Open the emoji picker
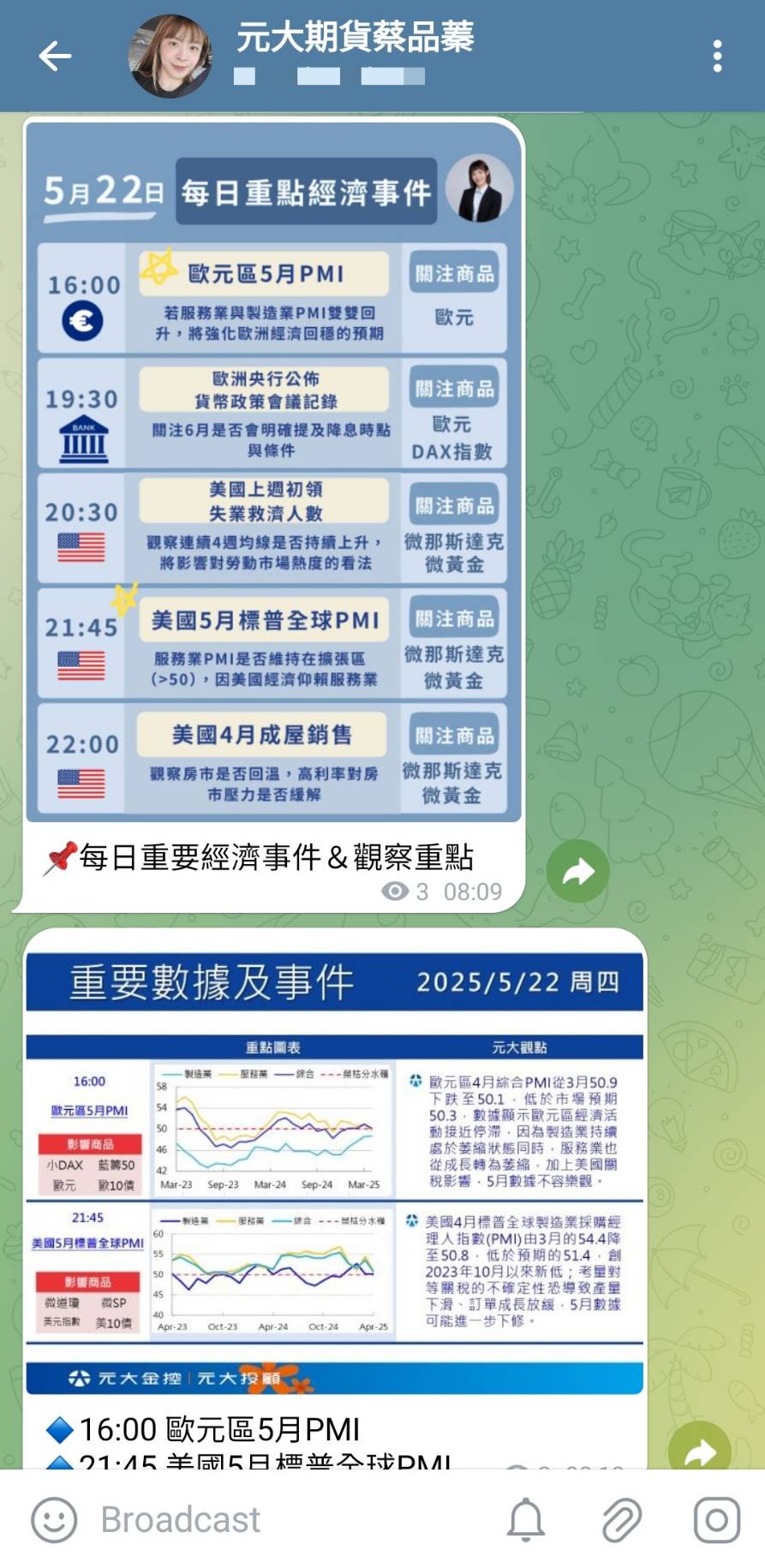The height and width of the screenshot is (1568, 765). click(53, 1520)
